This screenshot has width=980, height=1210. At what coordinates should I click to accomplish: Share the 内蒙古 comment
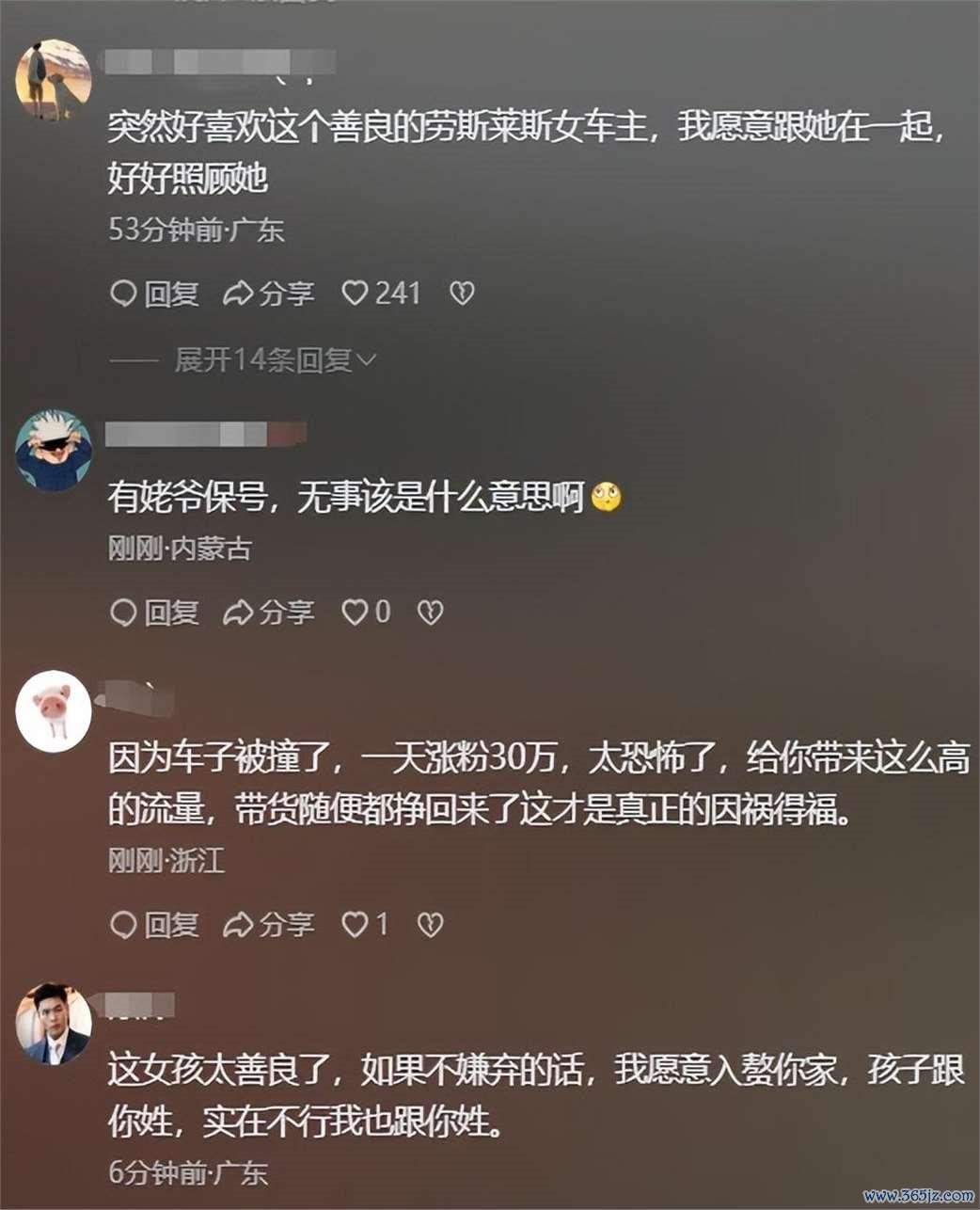pyautogui.click(x=269, y=613)
